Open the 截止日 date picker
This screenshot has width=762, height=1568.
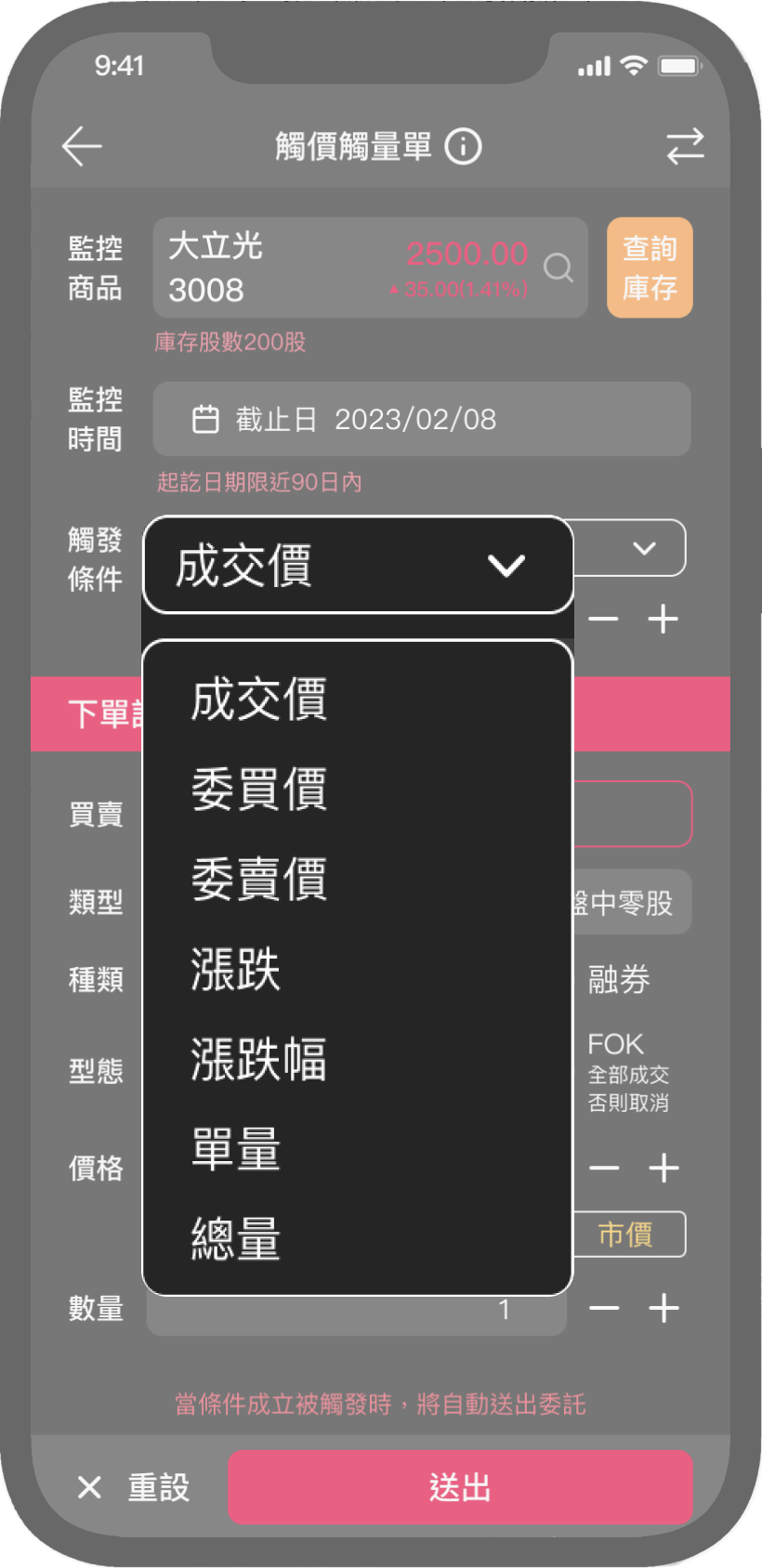point(422,419)
